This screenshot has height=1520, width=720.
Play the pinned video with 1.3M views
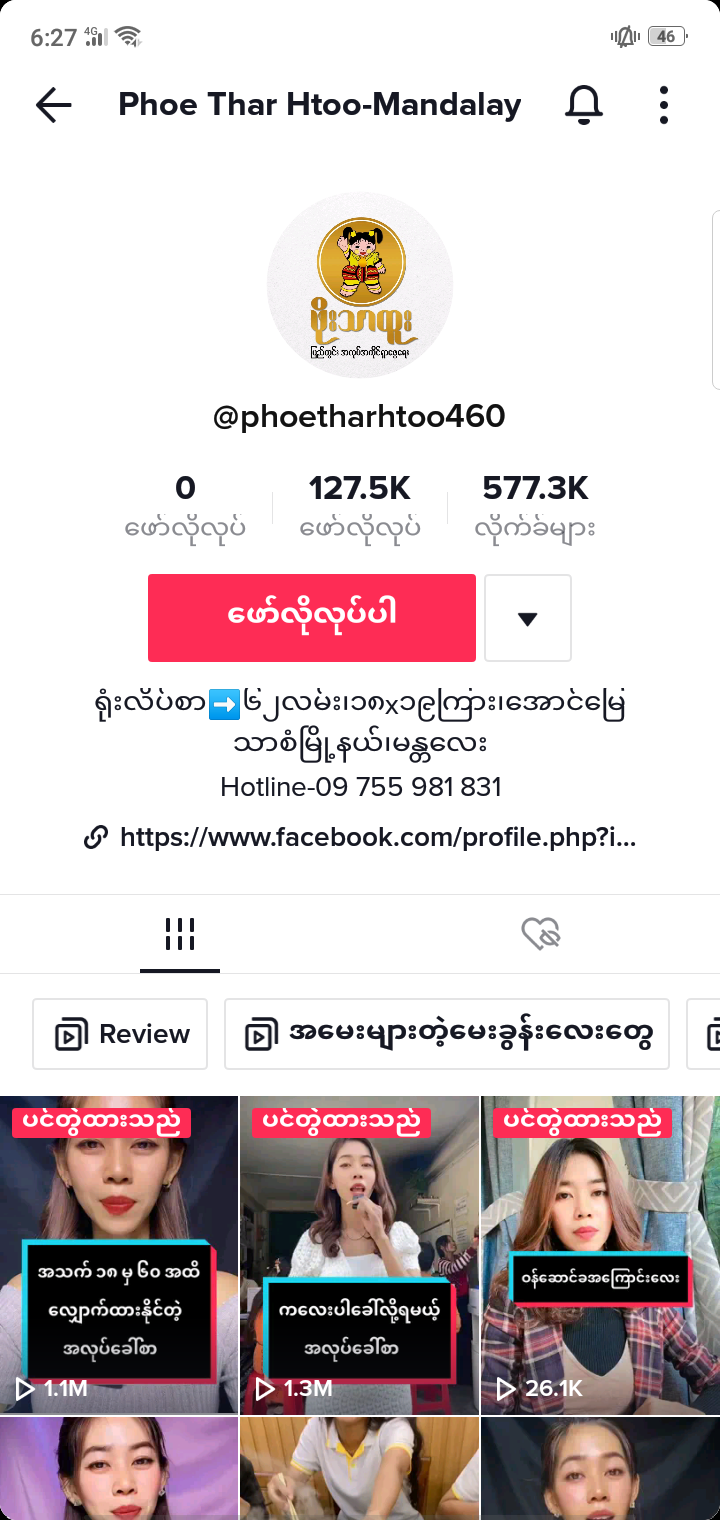(360, 1255)
